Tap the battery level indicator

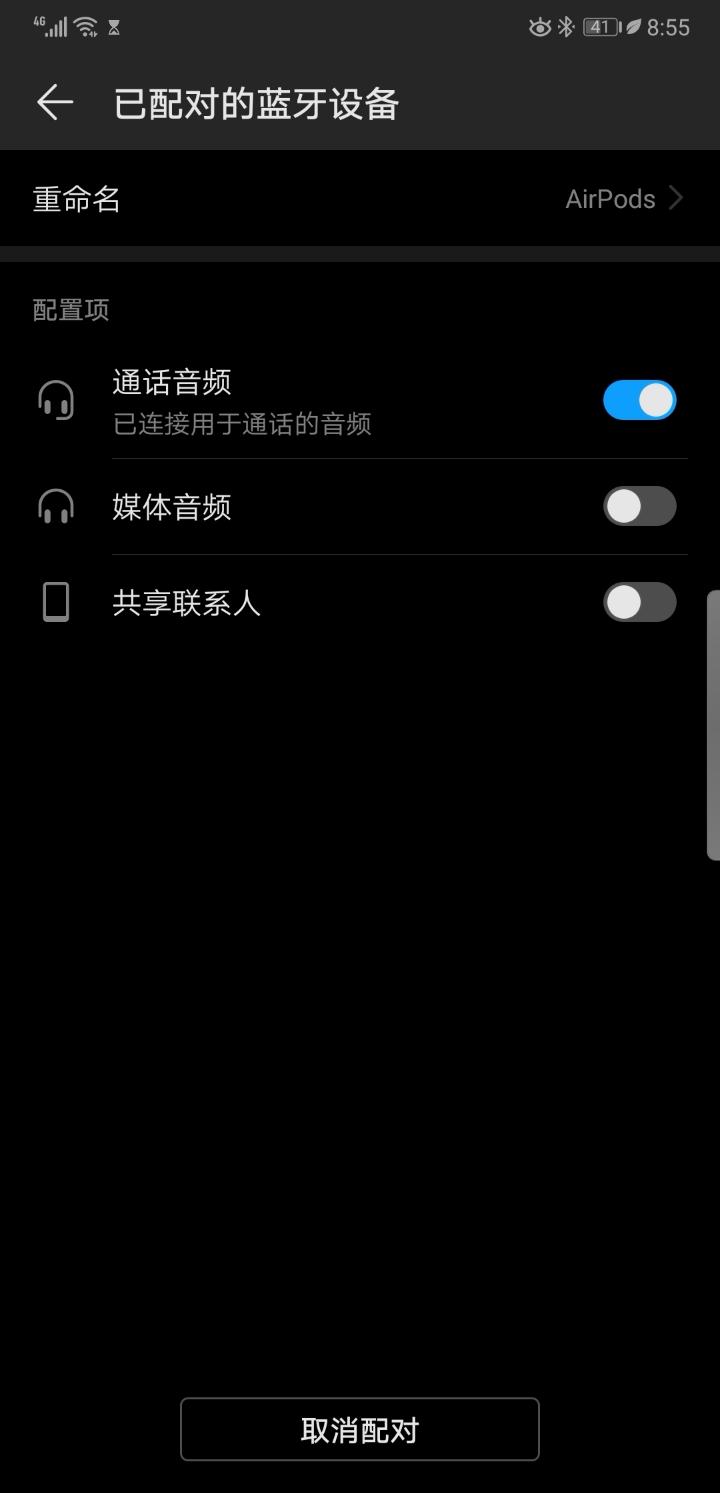tap(600, 26)
